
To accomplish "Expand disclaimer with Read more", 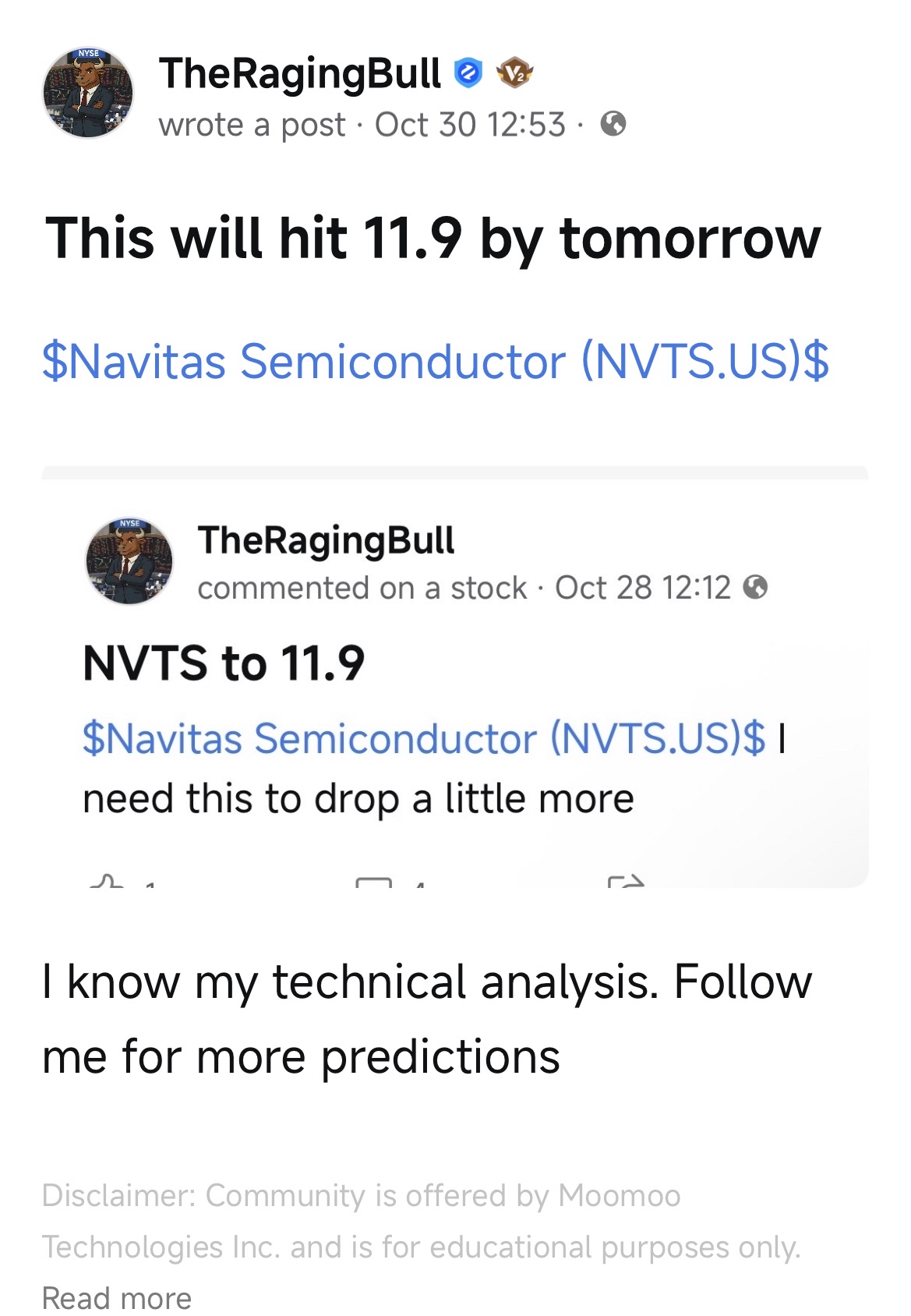I will (x=117, y=1298).
